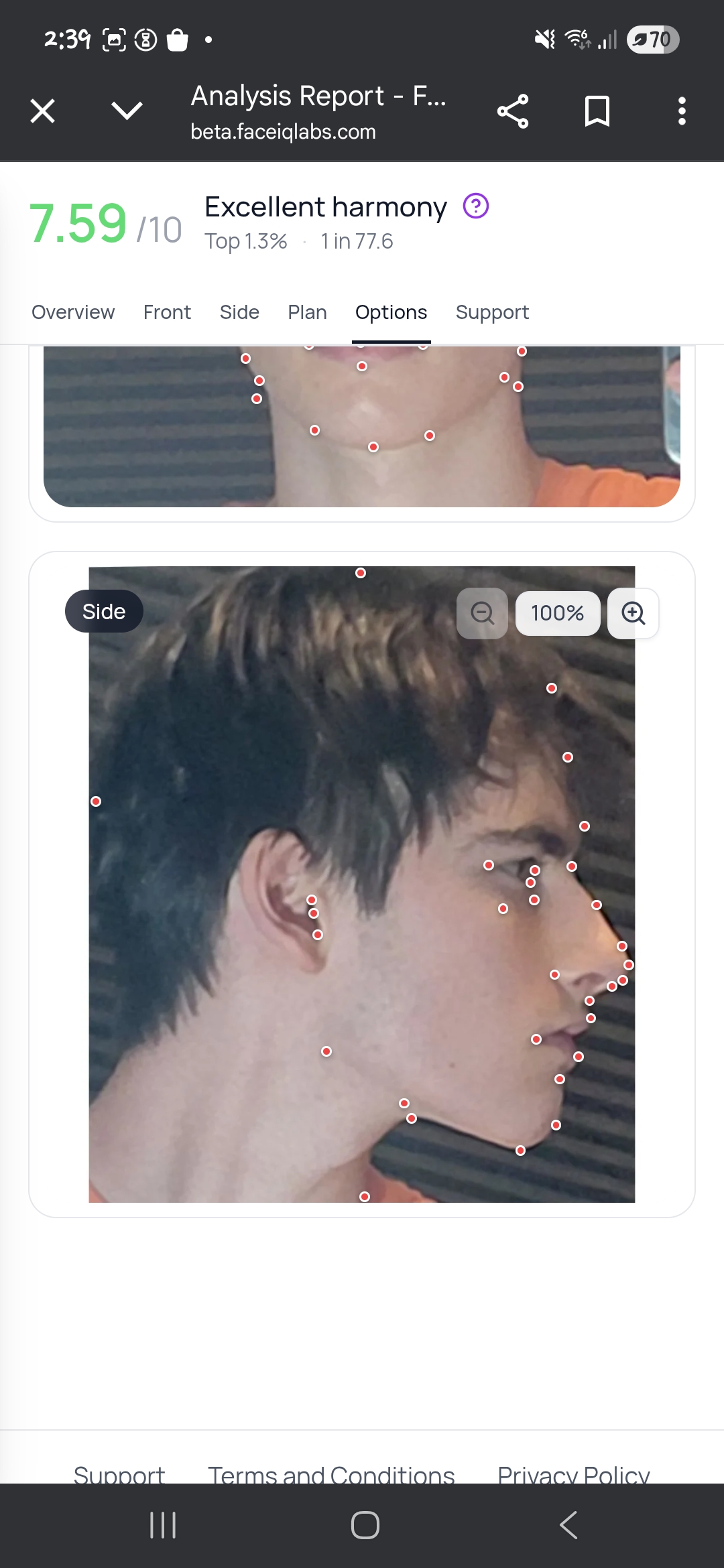Reset zoom with the 100% button

tap(557, 613)
